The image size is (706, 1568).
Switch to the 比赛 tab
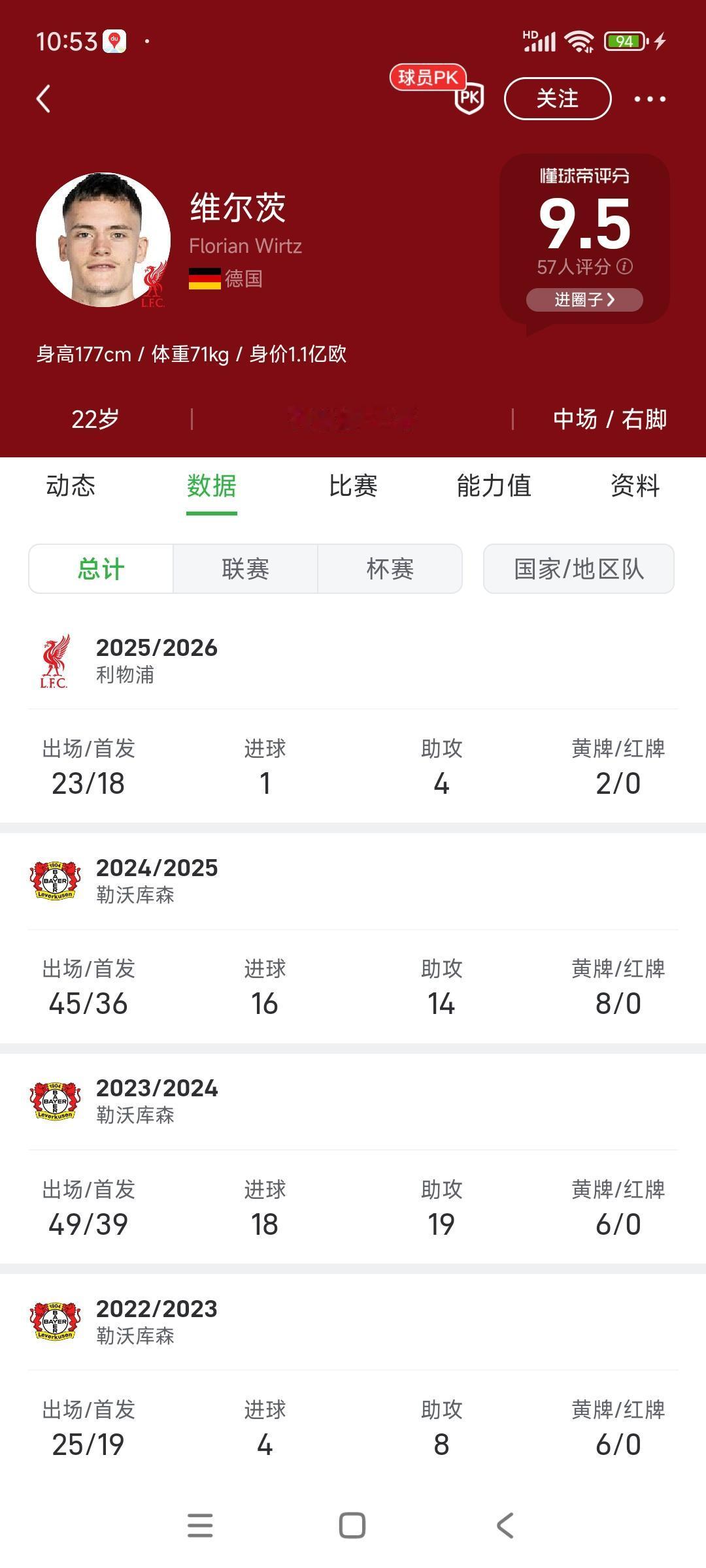(353, 486)
